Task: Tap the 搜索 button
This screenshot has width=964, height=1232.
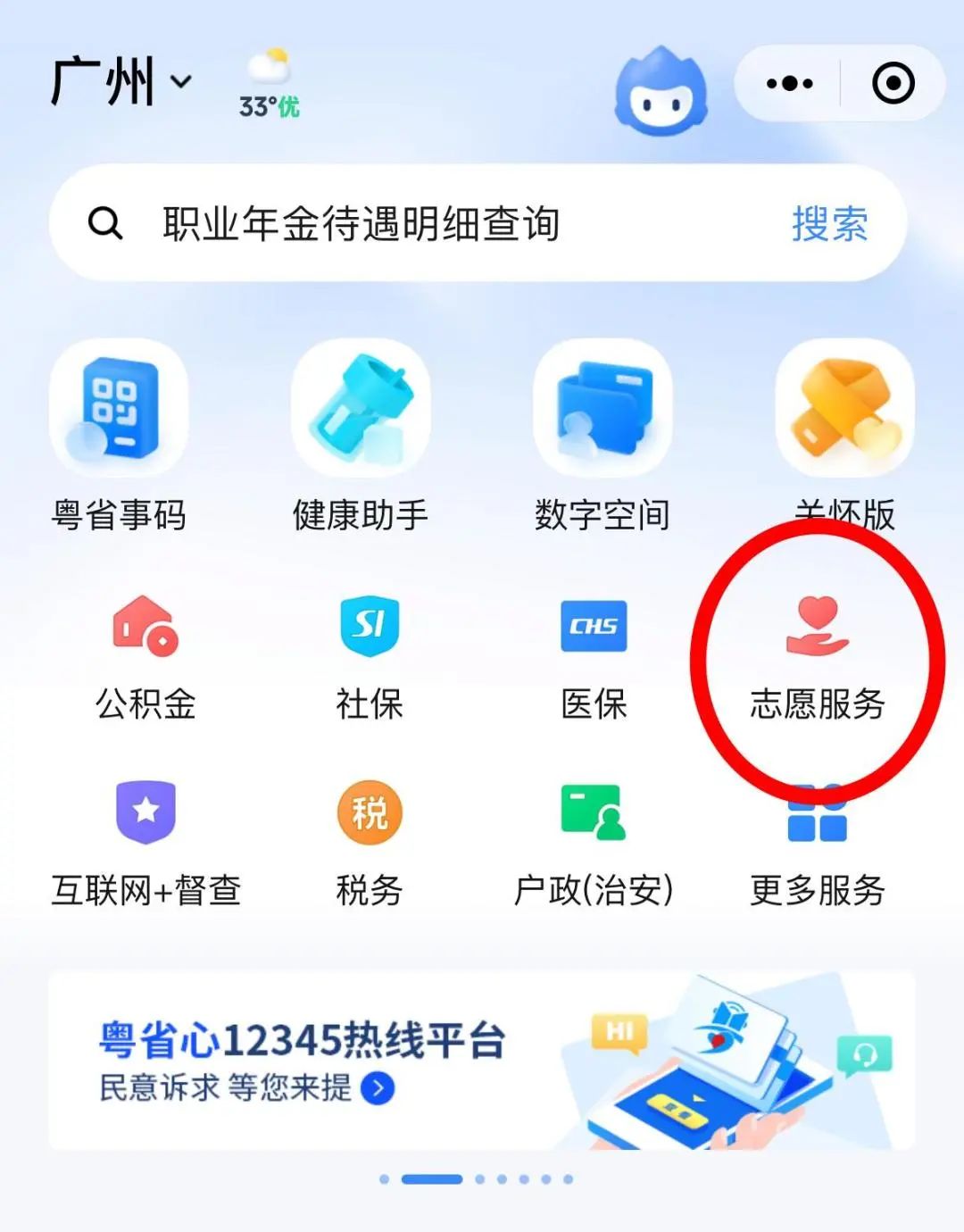Action: (829, 223)
